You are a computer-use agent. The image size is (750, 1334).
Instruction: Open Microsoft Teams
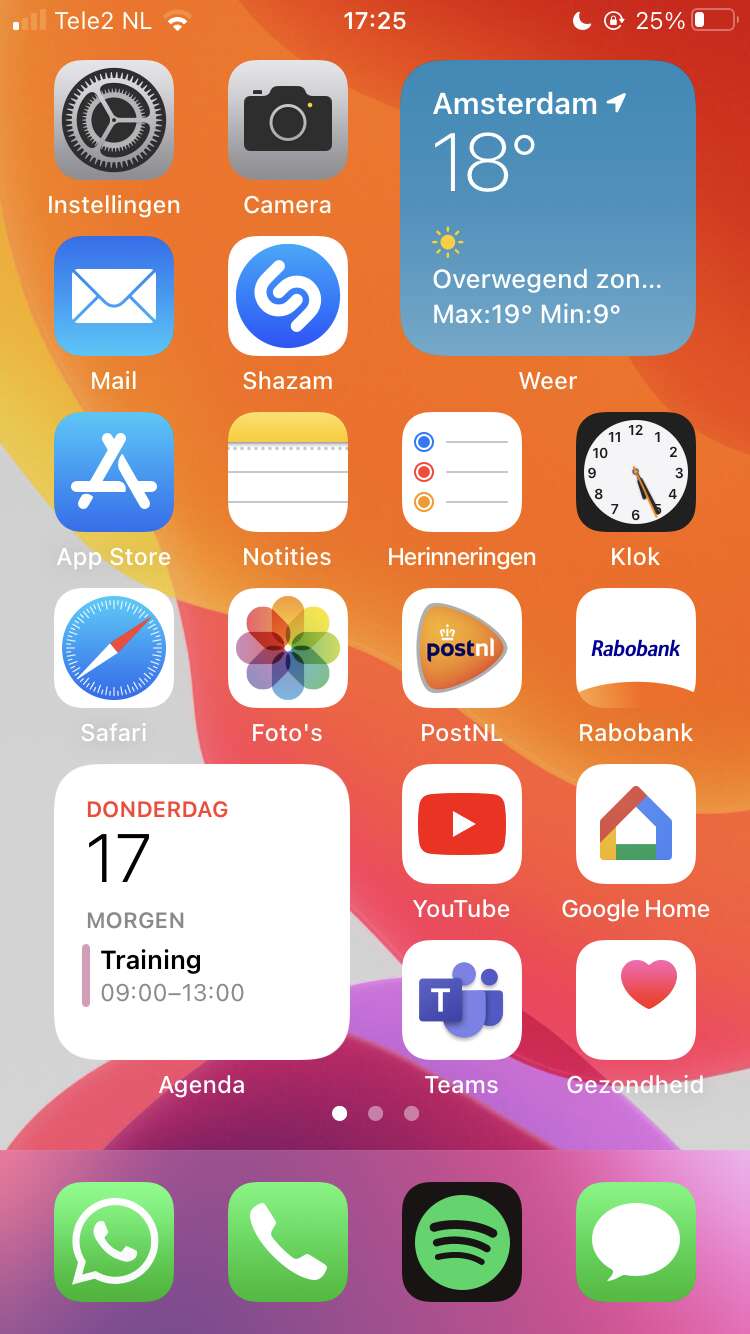click(x=462, y=1000)
